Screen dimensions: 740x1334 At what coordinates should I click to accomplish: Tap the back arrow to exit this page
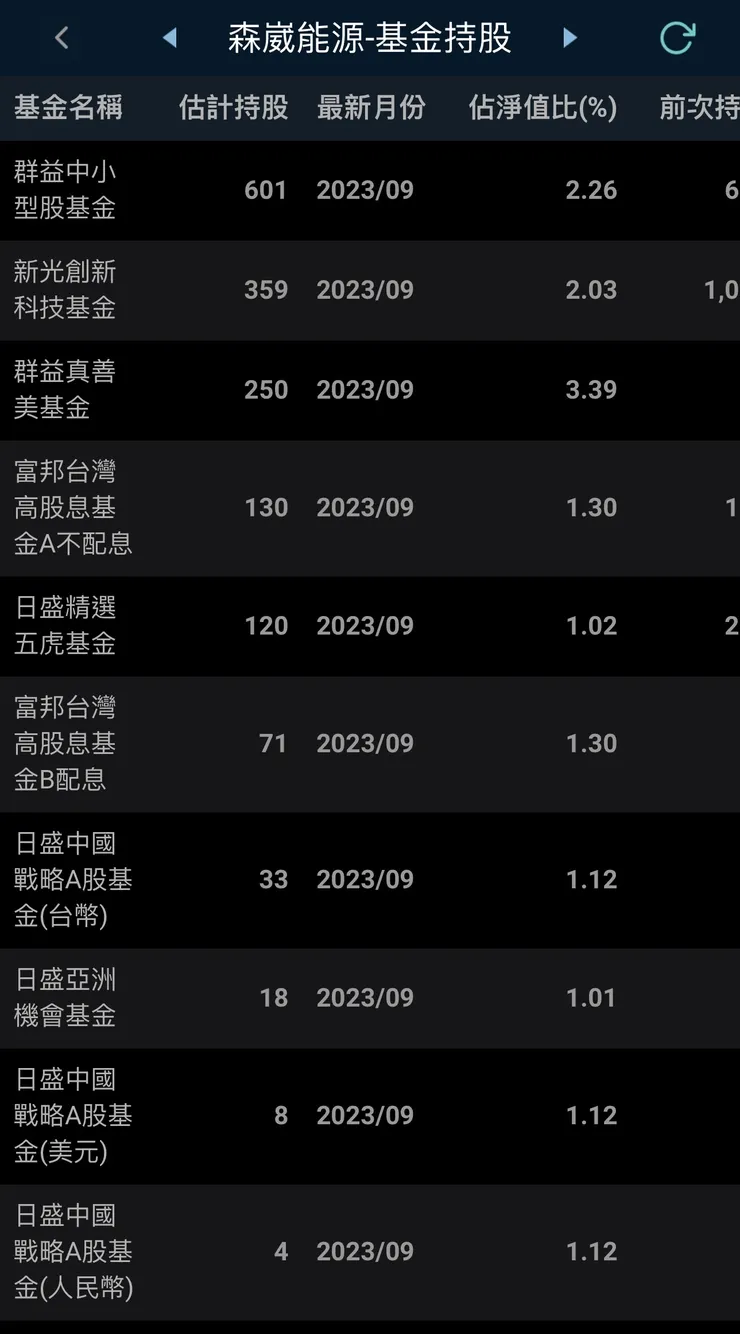click(61, 37)
